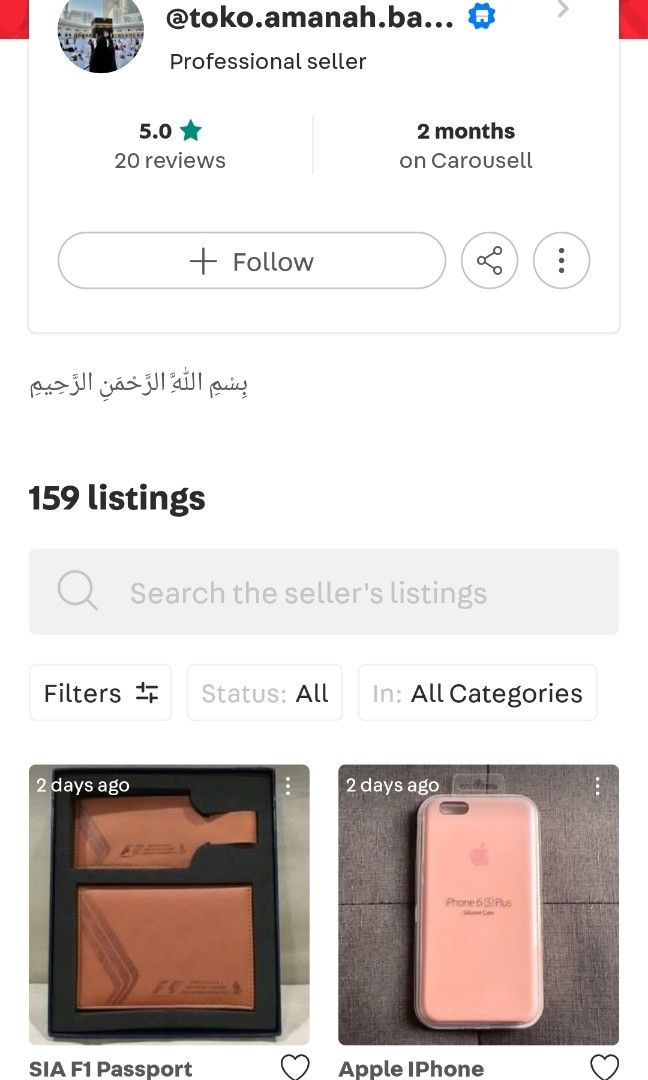The width and height of the screenshot is (648, 1080).
Task: Open the profile overflow menu
Action: coord(561,261)
